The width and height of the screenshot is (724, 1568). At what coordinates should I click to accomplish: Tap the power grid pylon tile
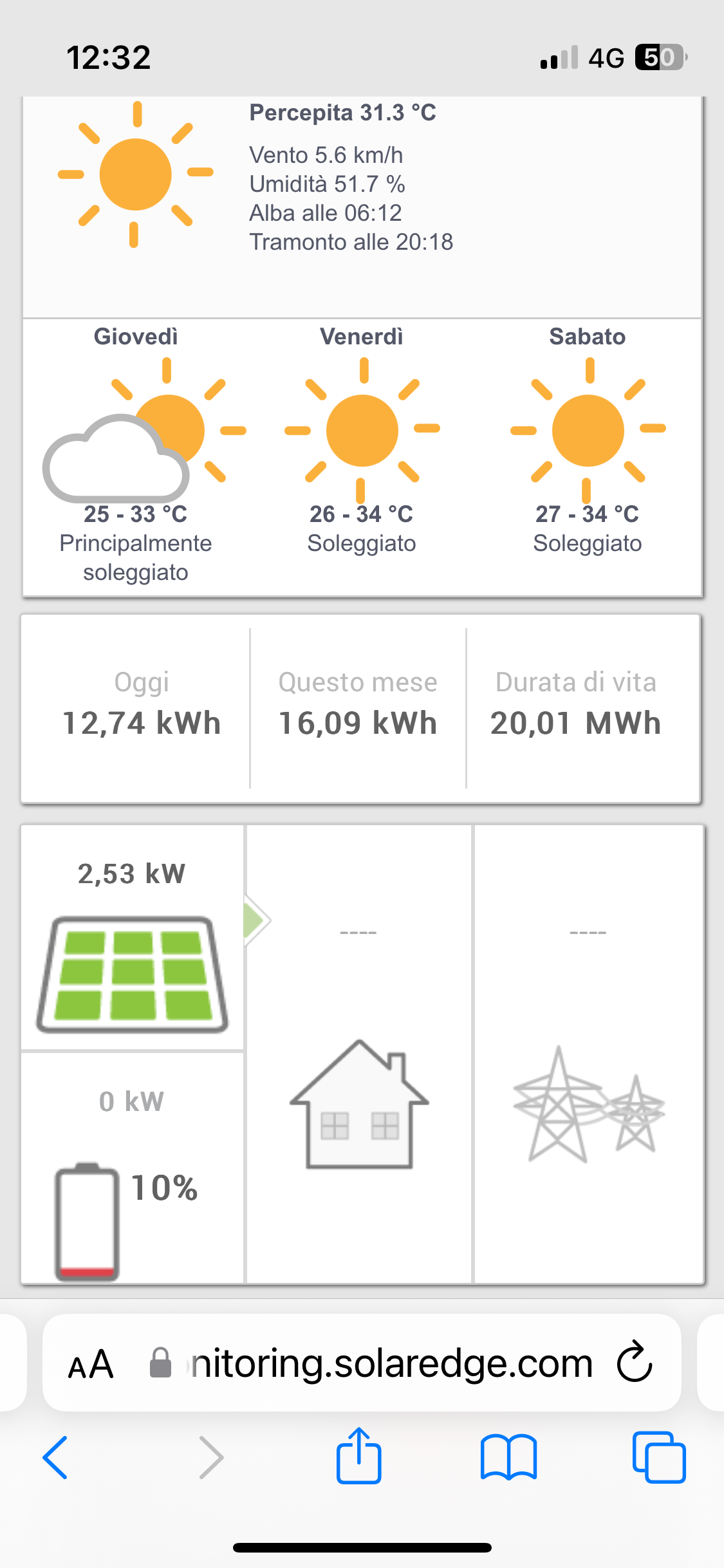click(x=589, y=1054)
